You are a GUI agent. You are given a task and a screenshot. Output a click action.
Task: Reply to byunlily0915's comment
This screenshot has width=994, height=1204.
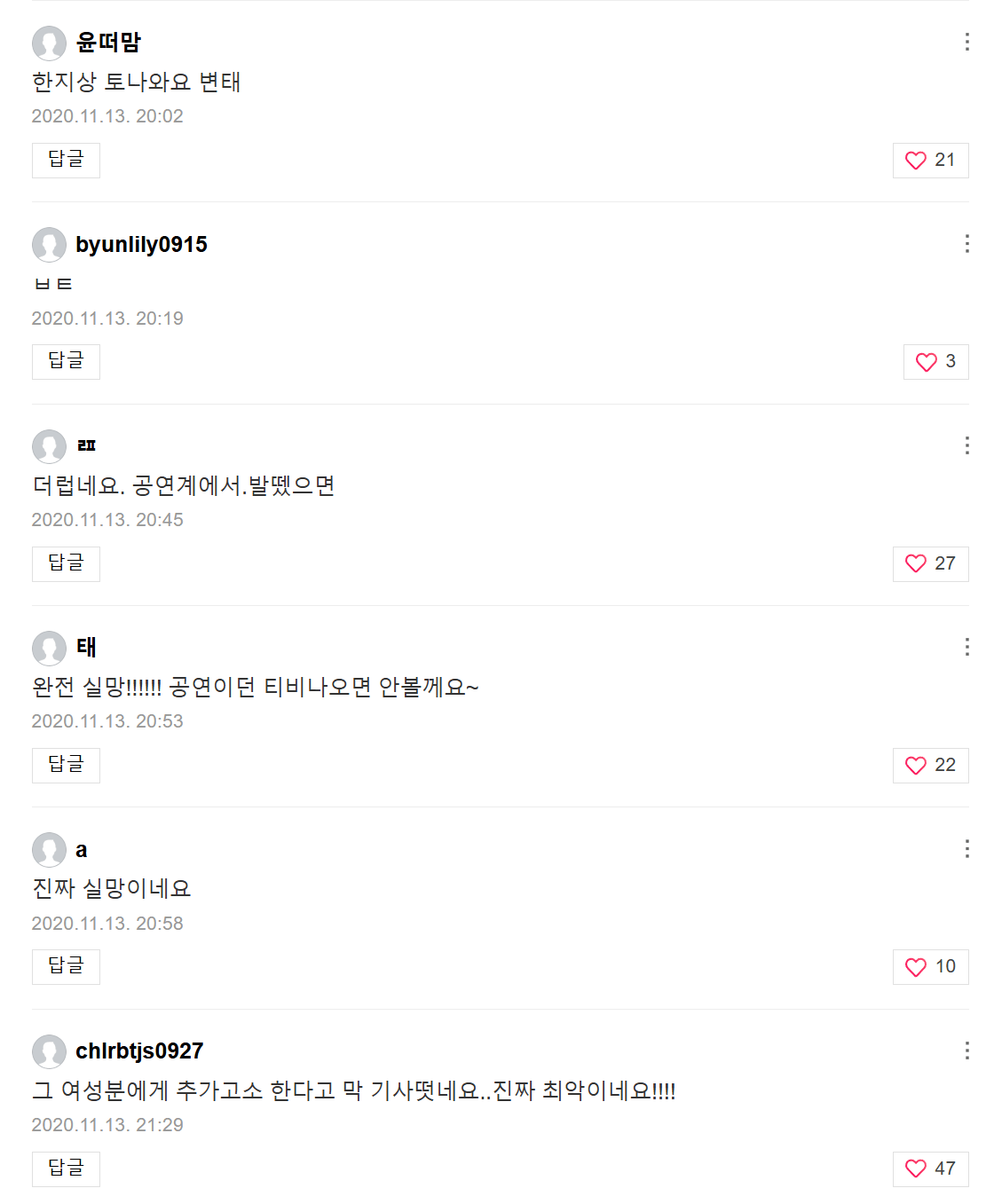[x=66, y=361]
